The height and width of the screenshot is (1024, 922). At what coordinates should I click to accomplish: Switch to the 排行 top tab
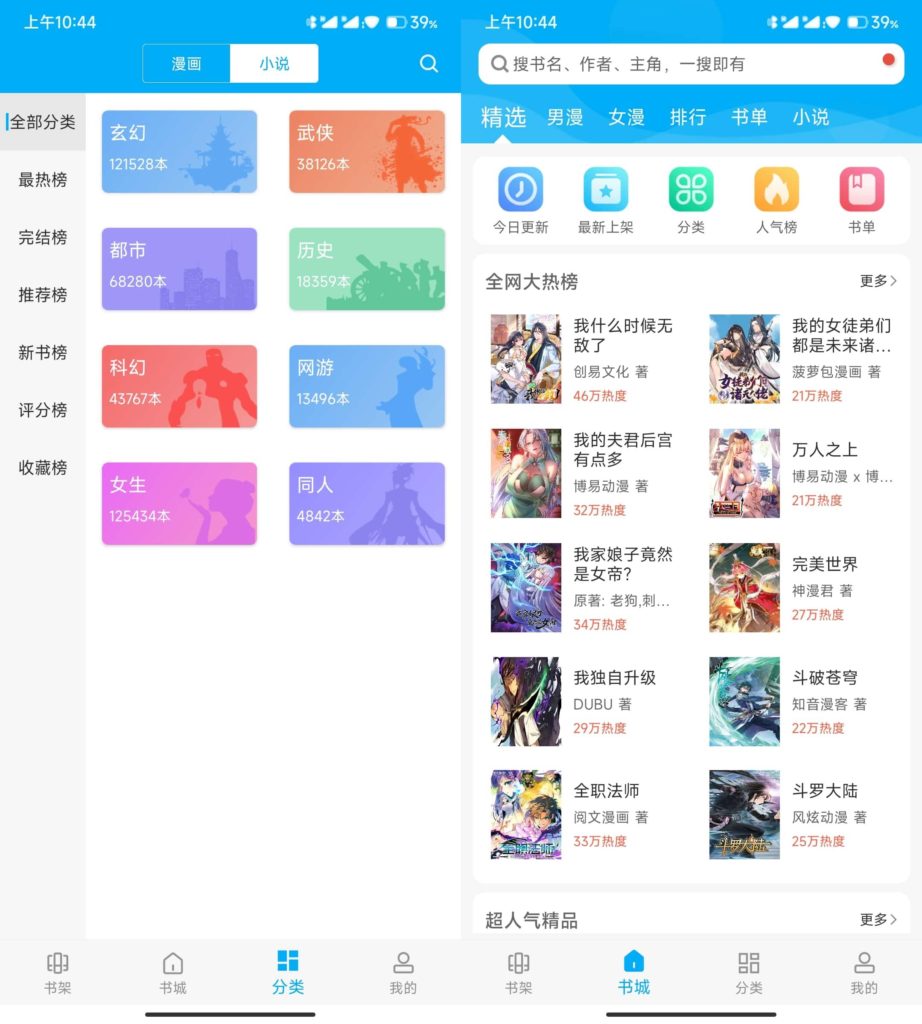point(688,117)
